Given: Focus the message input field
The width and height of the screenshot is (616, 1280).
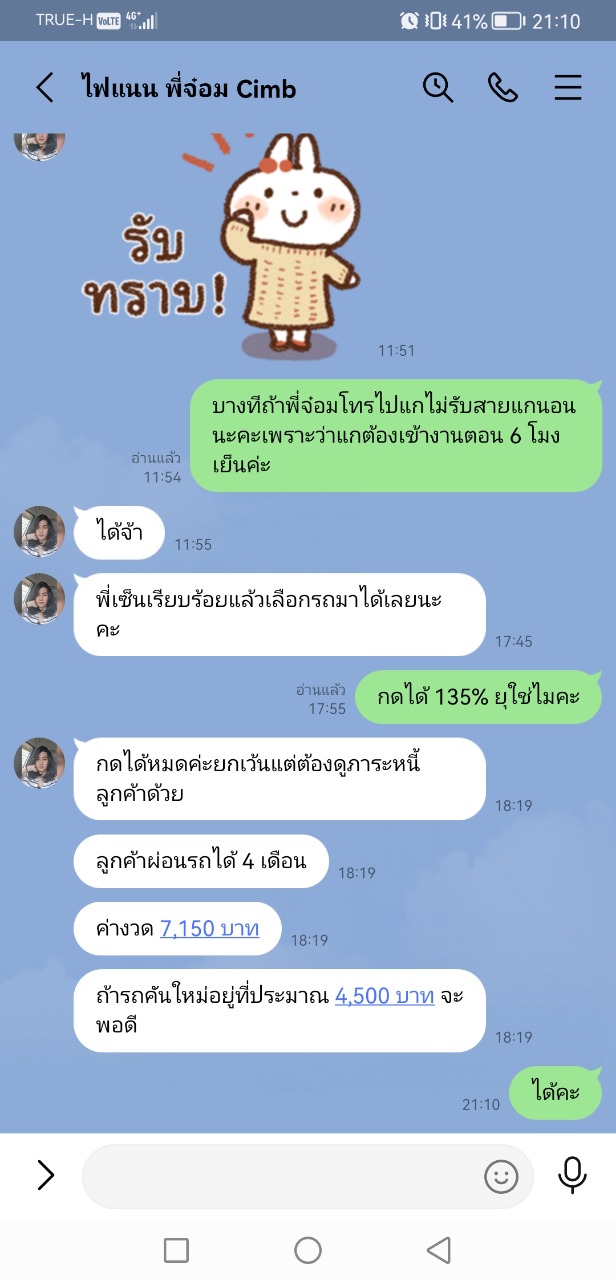Looking at the screenshot, I should 280,1176.
